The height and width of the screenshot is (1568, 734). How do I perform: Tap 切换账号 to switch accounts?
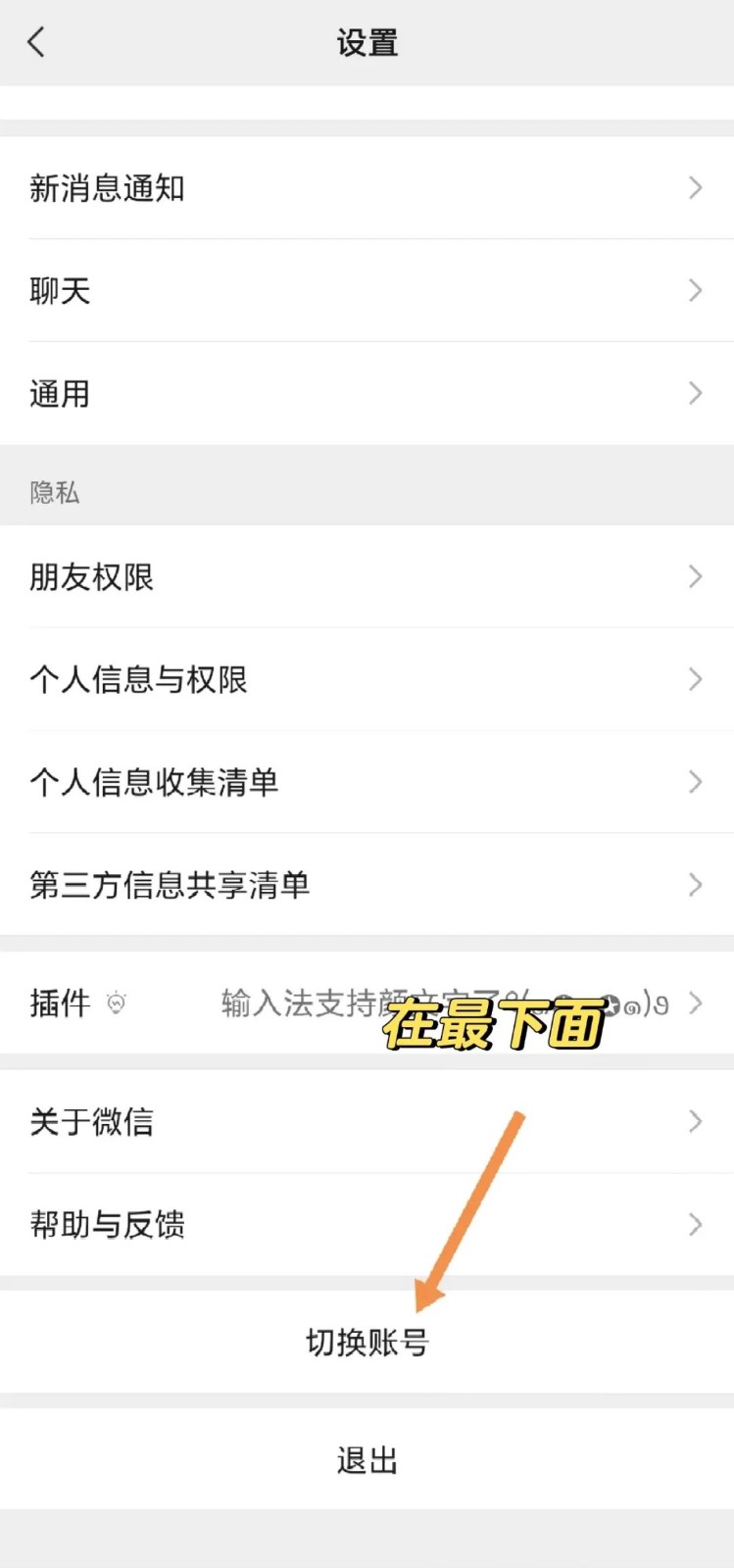point(367,1343)
